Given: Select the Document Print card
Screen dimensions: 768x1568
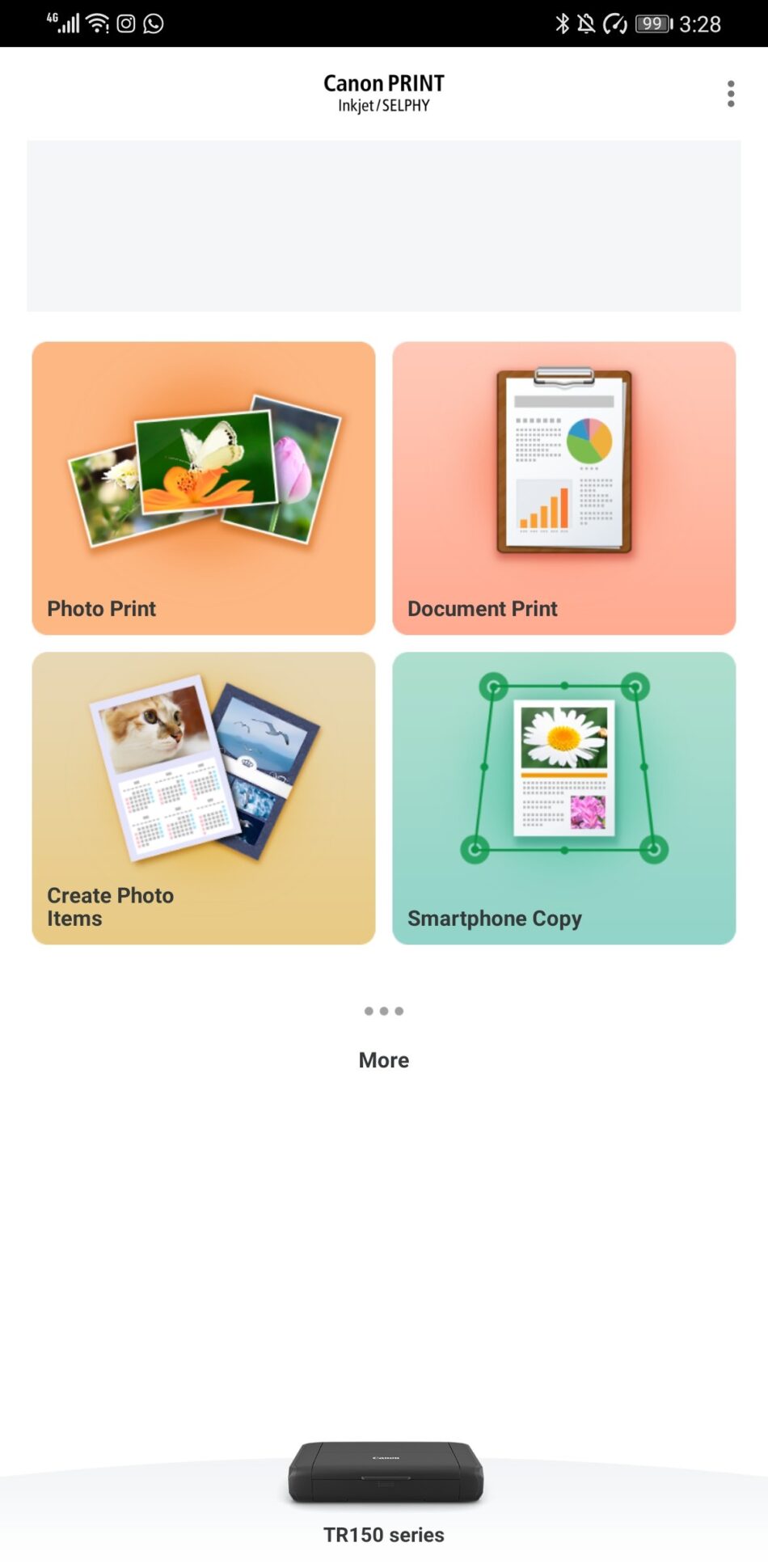Looking at the screenshot, I should (x=563, y=488).
